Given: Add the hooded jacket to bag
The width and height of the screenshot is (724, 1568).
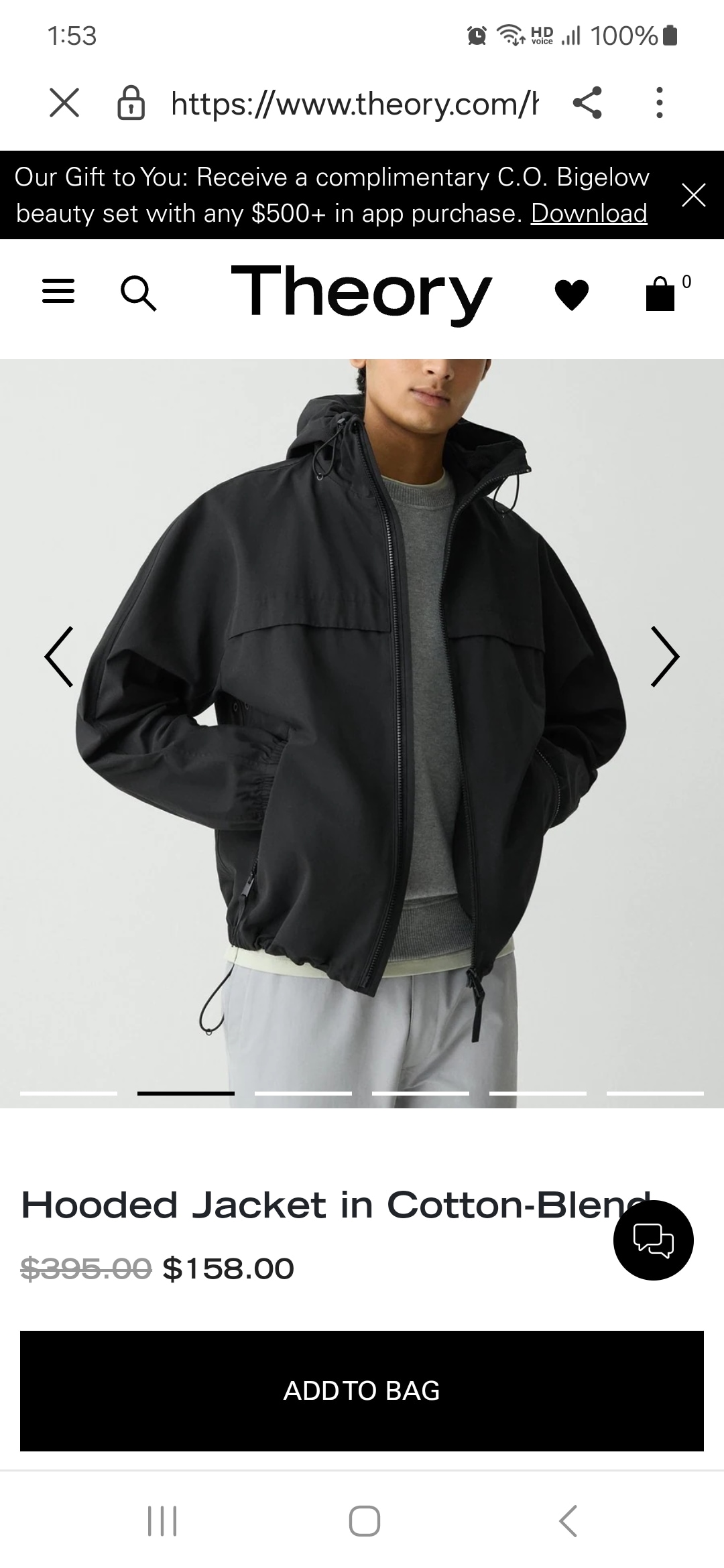Looking at the screenshot, I should pos(362,1390).
